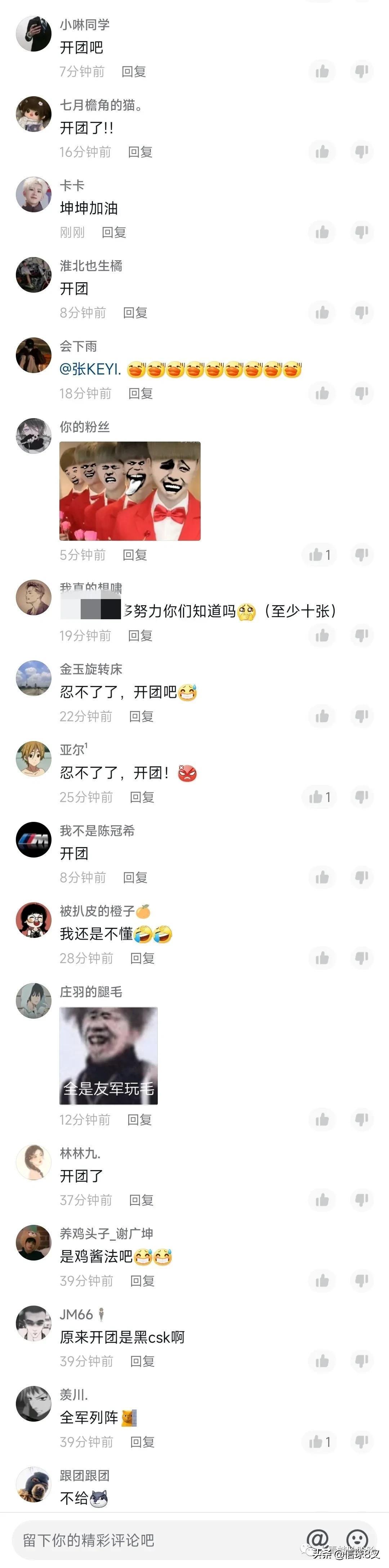389x1568 pixels.
Task: Dislike 七月檐角的猫's comment
Action: pos(362,151)
